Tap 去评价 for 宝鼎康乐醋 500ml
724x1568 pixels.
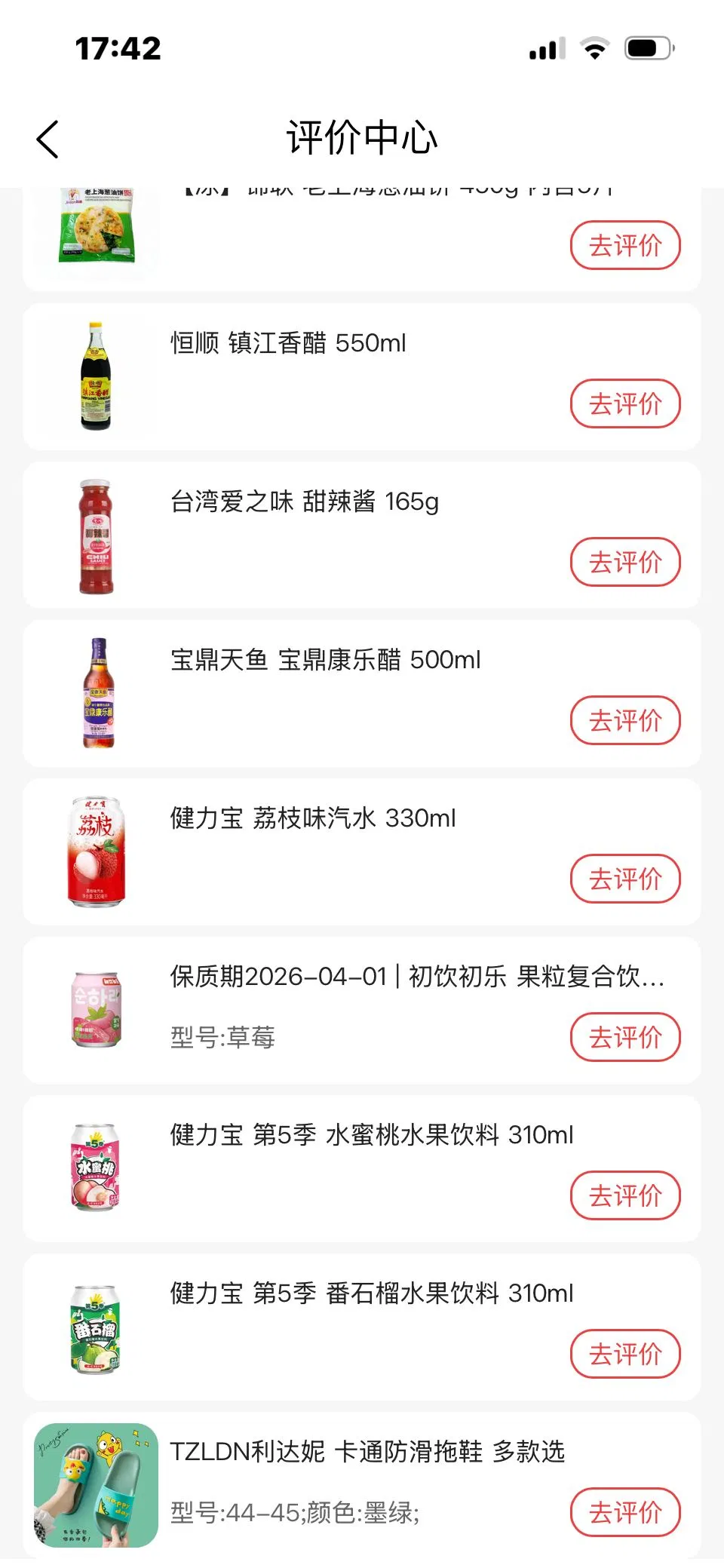click(624, 720)
